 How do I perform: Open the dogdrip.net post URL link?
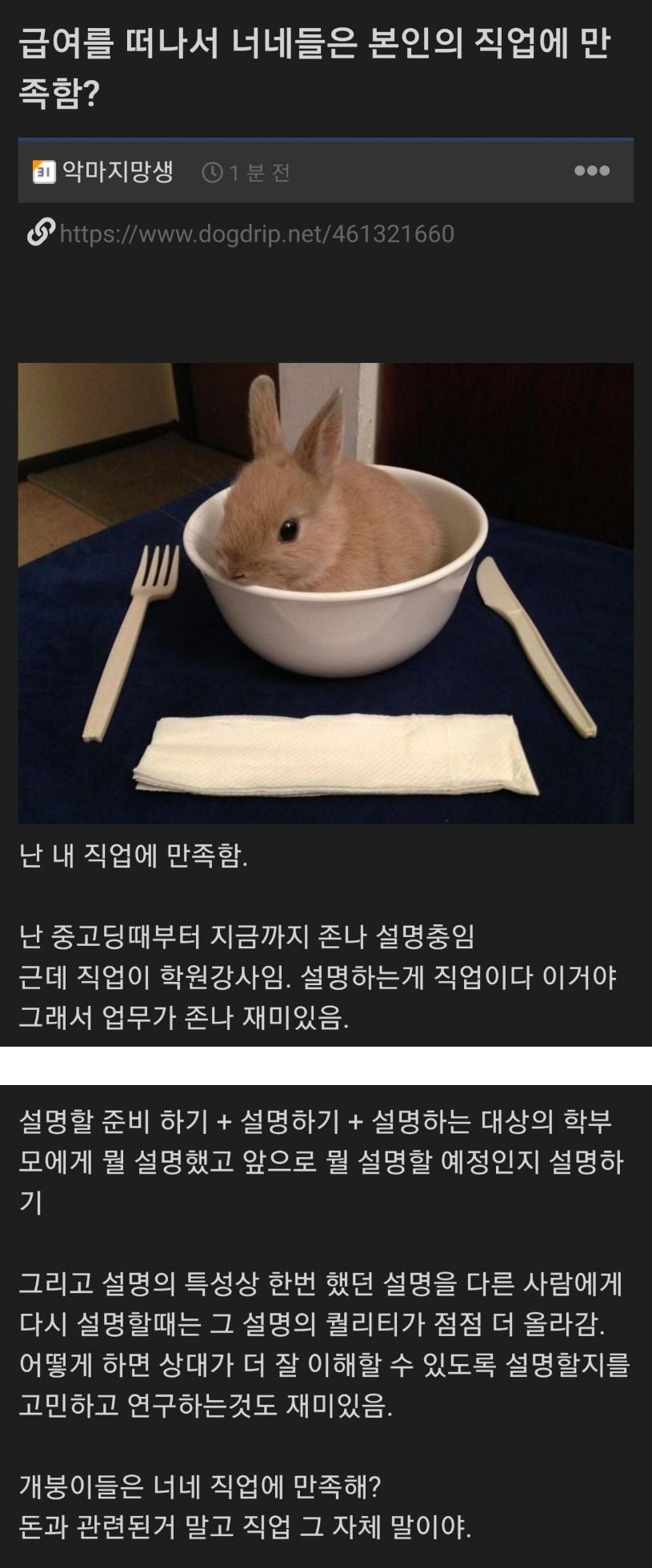tap(256, 233)
